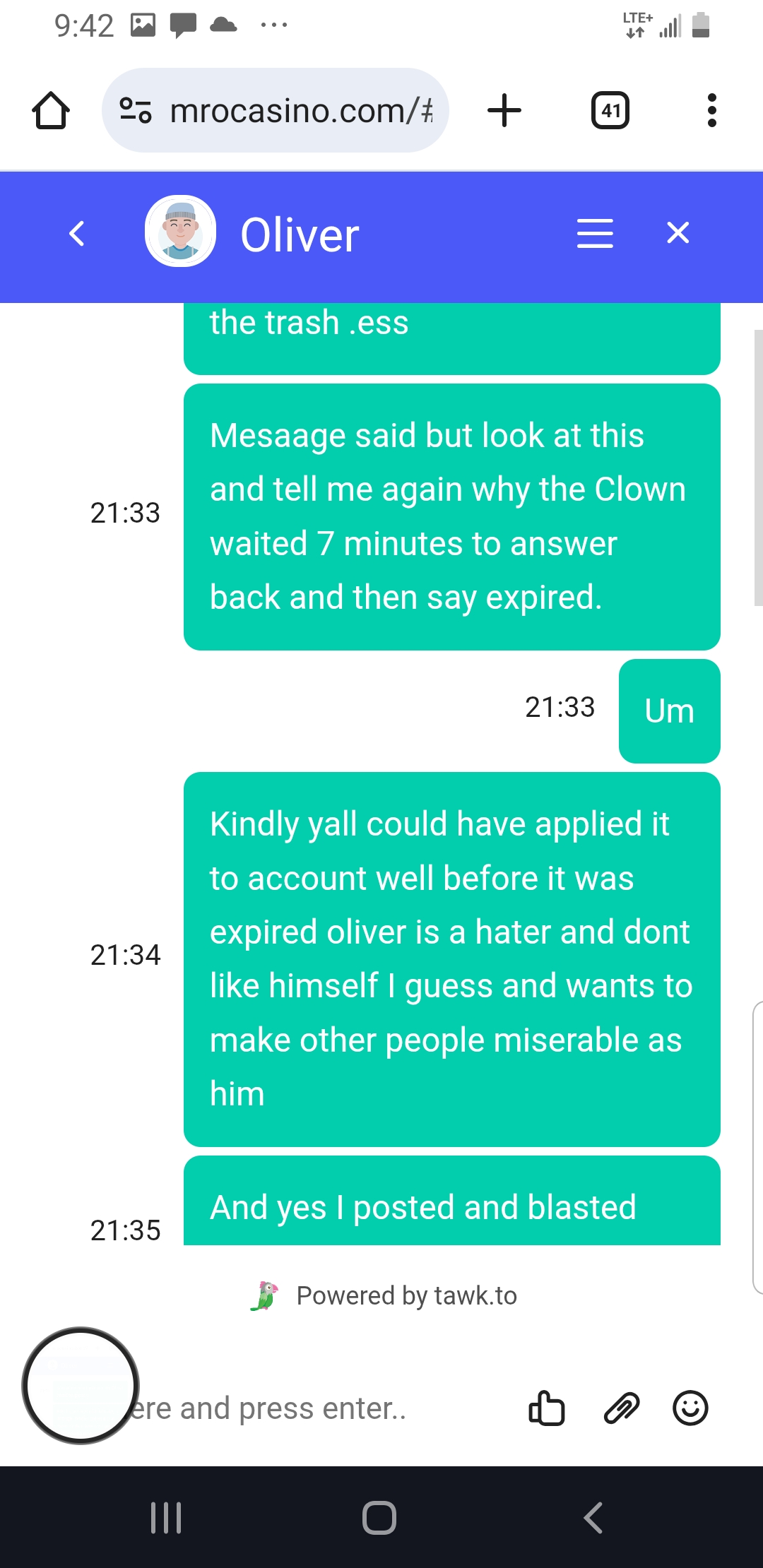Open a new browser tab
This screenshot has width=763, height=1568.
pyautogui.click(x=504, y=111)
